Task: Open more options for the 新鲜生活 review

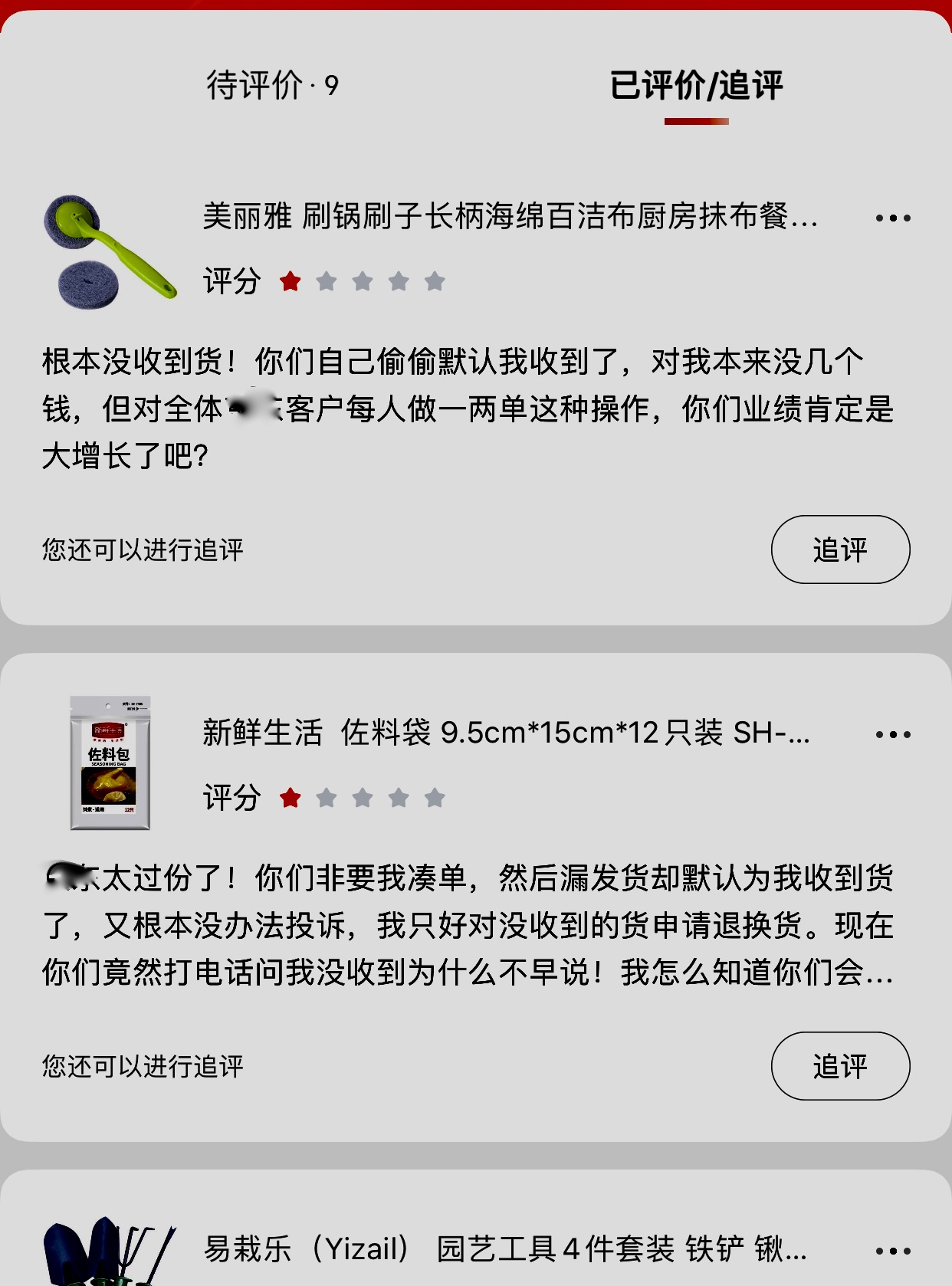Action: tap(891, 733)
